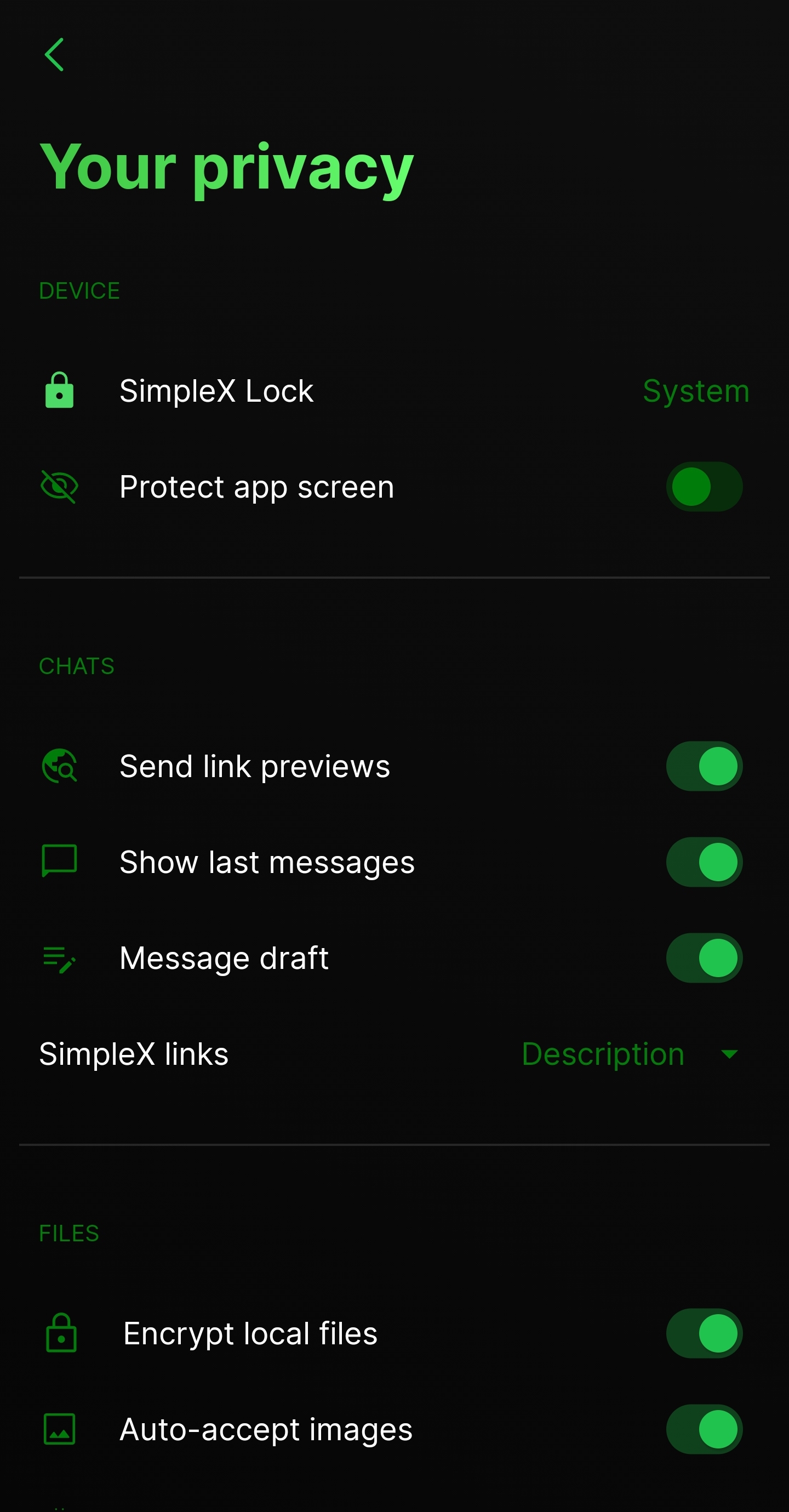Disable Show last messages switch
Image resolution: width=789 pixels, height=1512 pixels.
pyautogui.click(x=704, y=861)
